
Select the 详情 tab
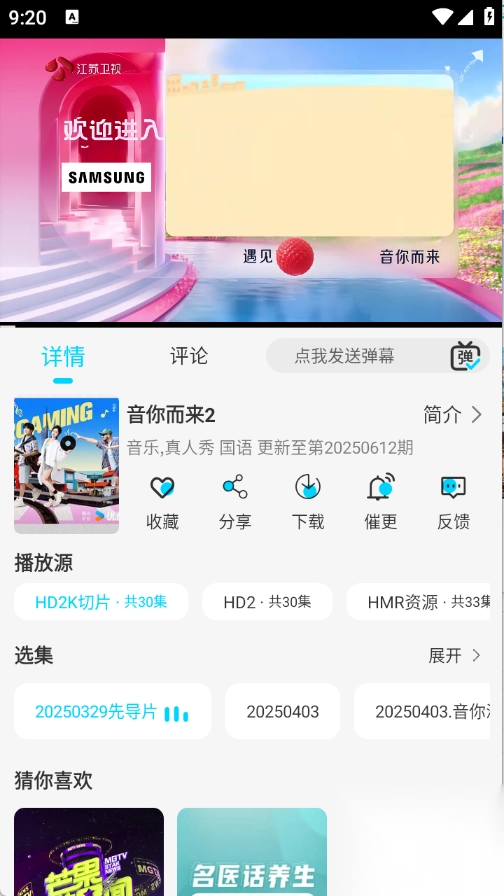click(63, 356)
